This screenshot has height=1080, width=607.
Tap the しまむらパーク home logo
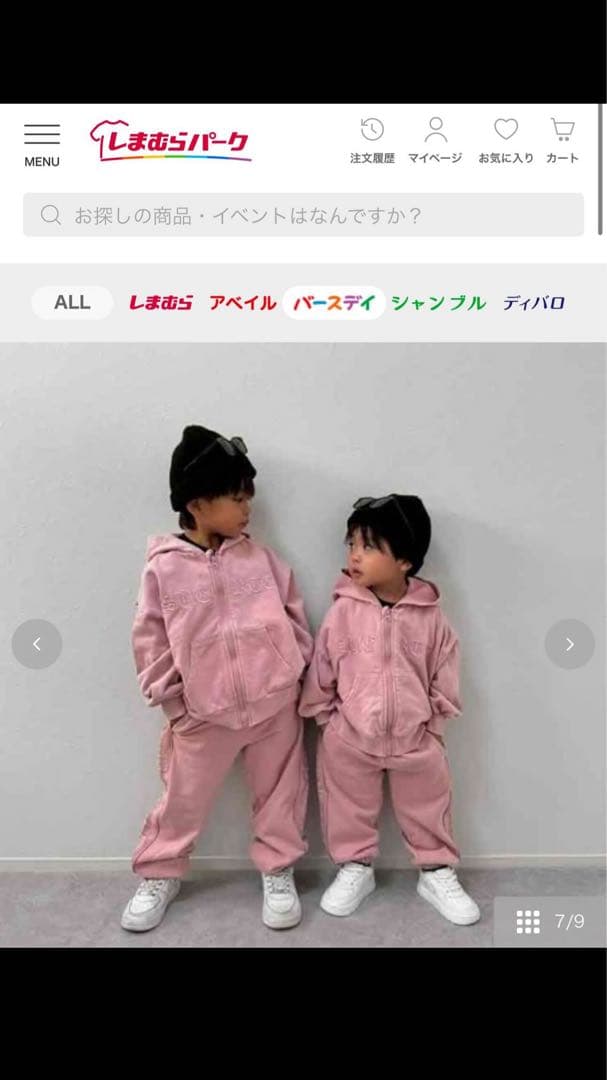tap(170, 141)
